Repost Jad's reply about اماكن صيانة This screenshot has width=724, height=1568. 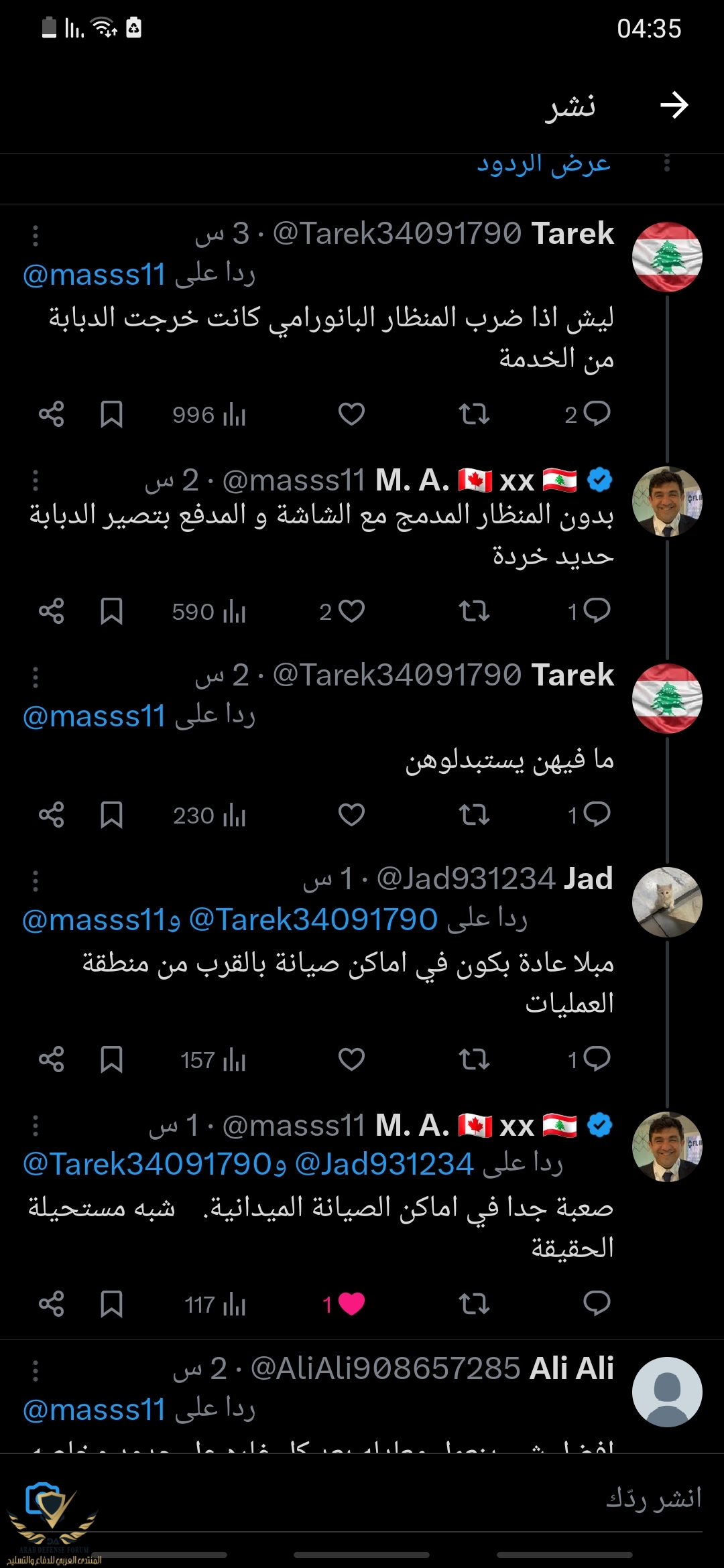coord(474,1059)
